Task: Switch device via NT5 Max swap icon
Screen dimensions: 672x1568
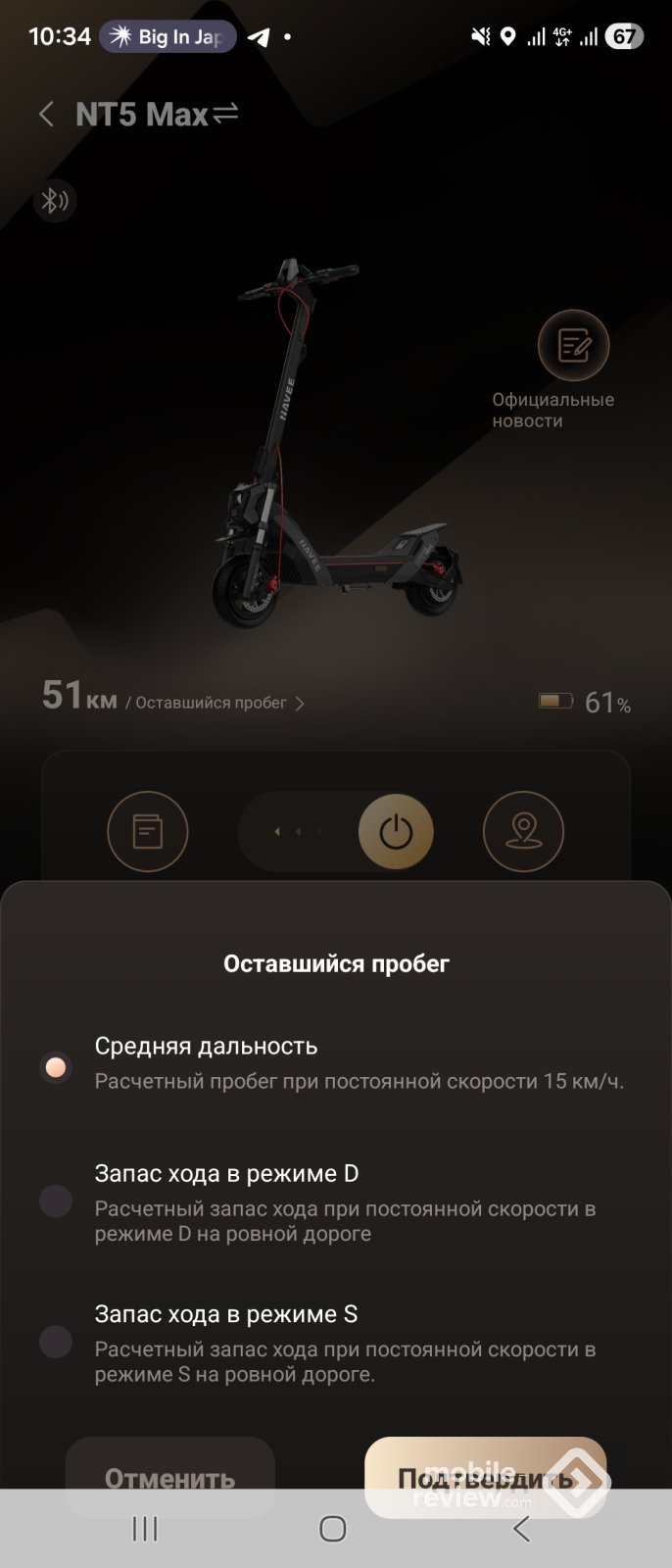Action: pos(226,115)
